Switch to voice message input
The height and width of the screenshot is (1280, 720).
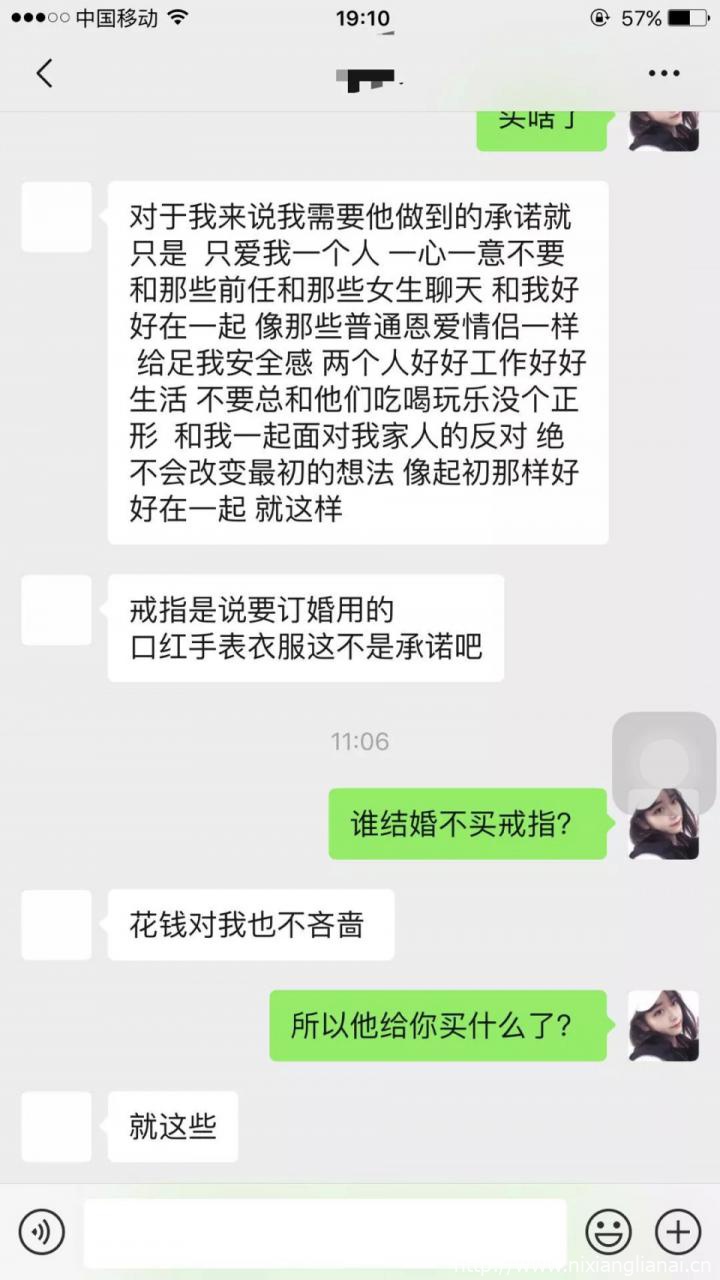click(x=41, y=1231)
